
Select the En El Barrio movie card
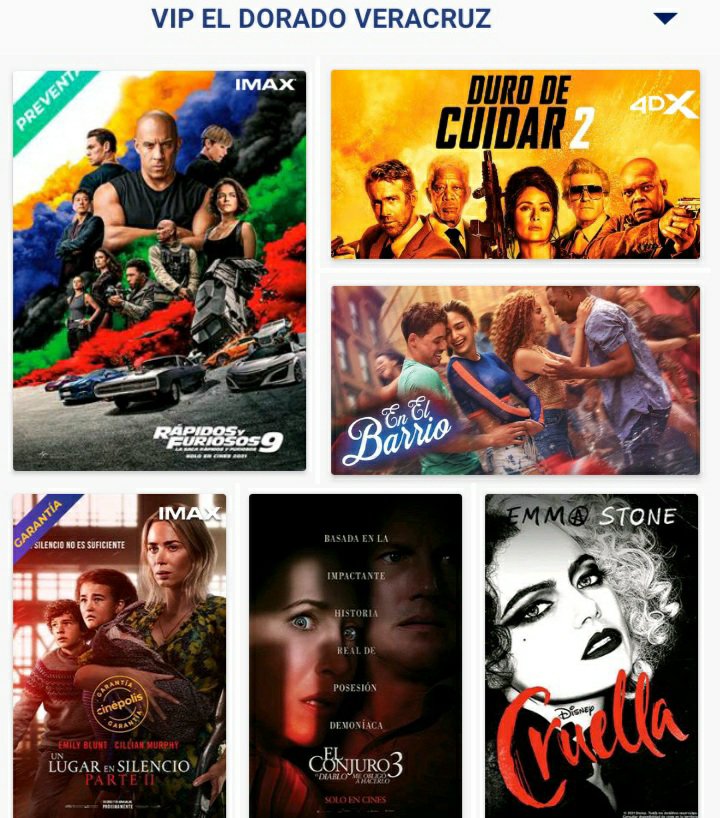515,380
